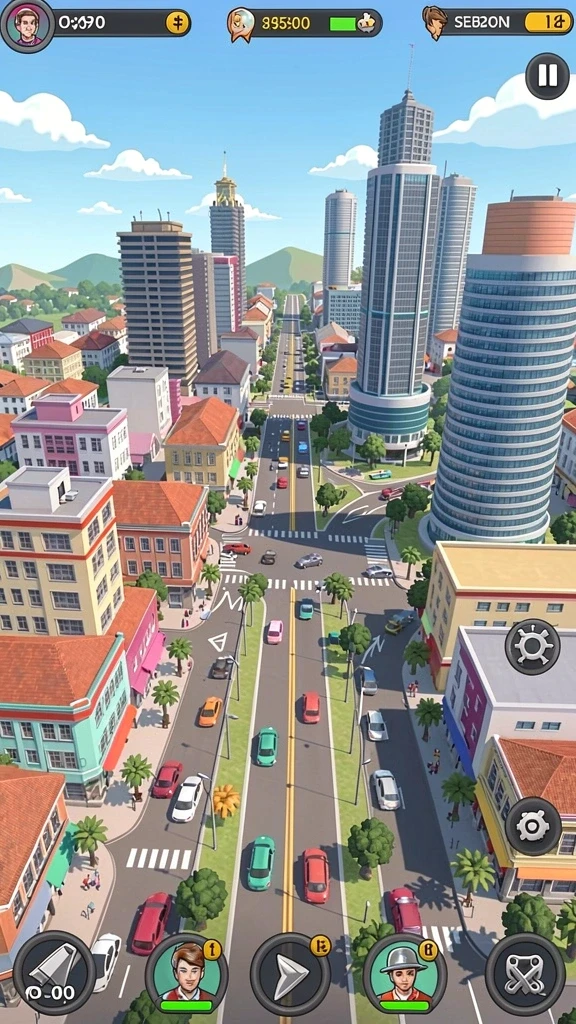Open the upper gear wheel button
This screenshot has width=576, height=1024.
[532, 646]
